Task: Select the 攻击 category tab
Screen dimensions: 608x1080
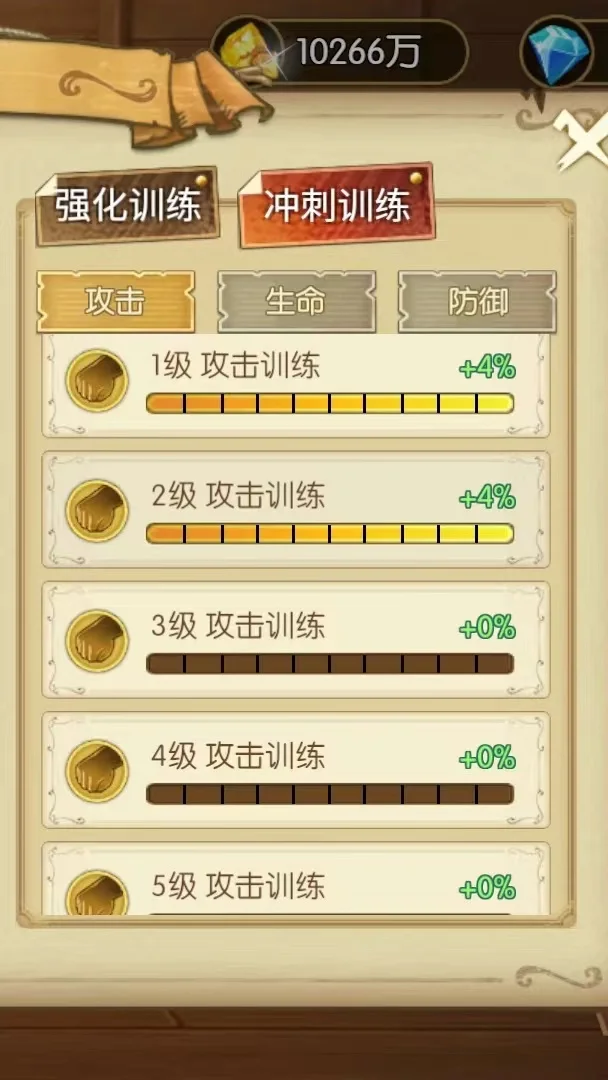Action: tap(115, 301)
